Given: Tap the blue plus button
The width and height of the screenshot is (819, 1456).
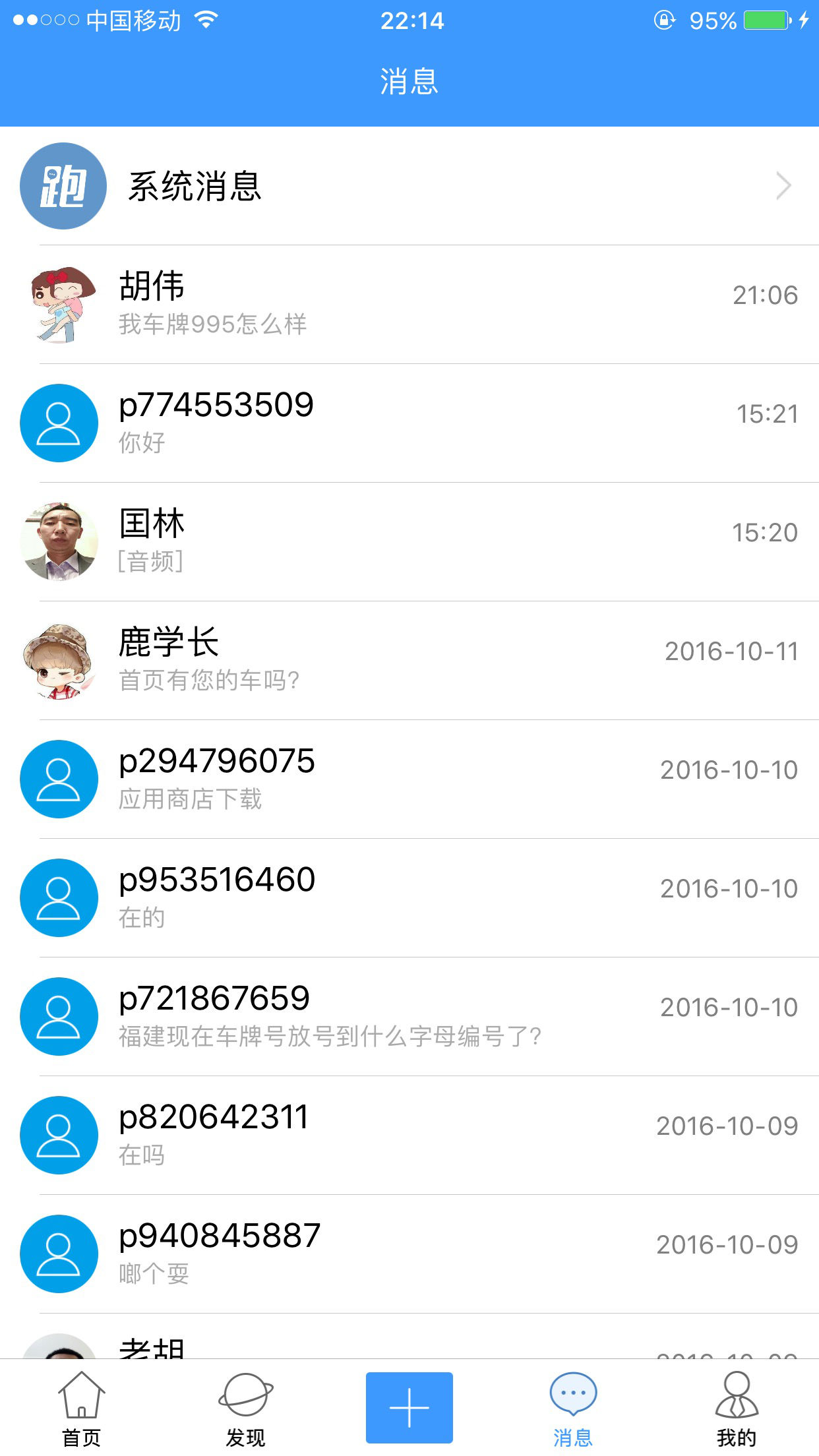Looking at the screenshot, I should pyautogui.click(x=409, y=1408).
